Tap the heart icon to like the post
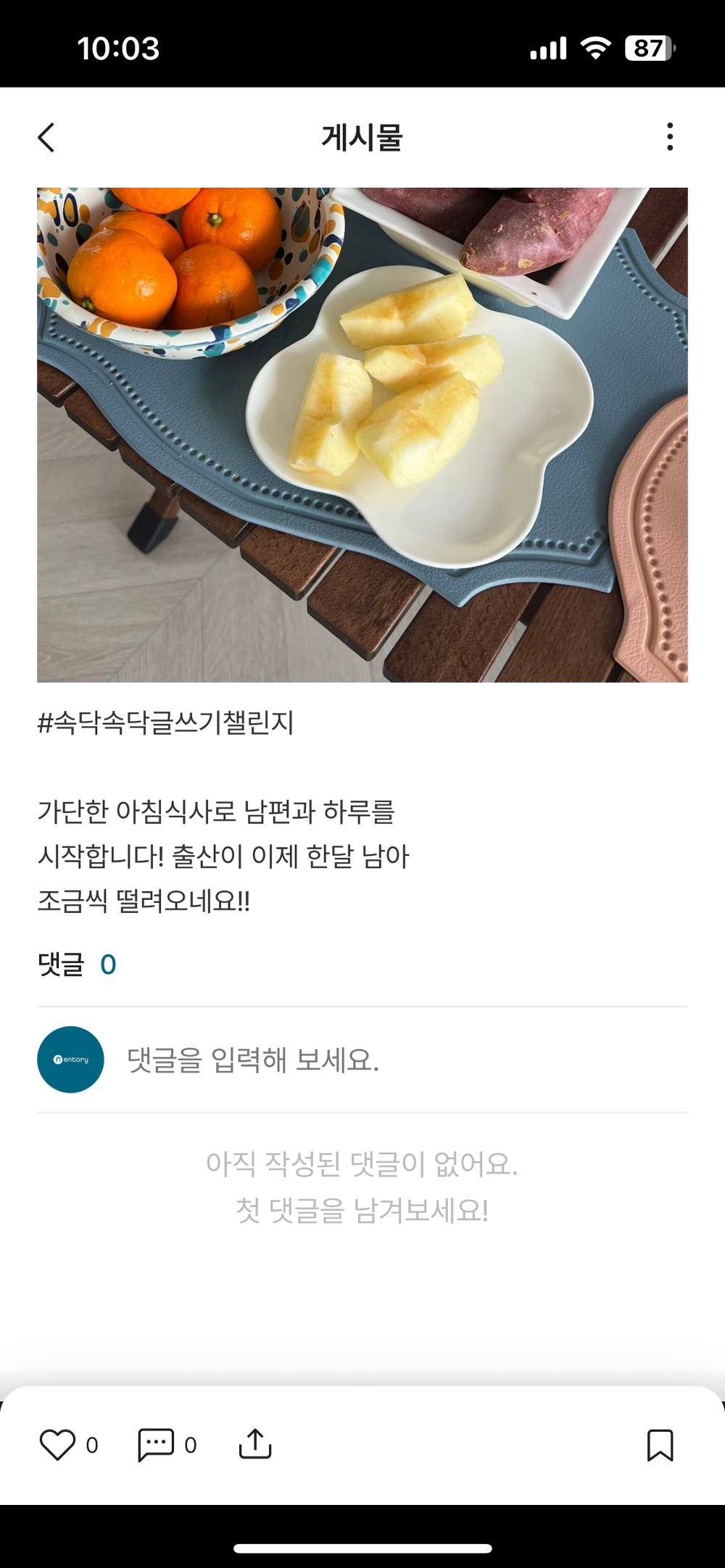The image size is (725, 1568). click(59, 1444)
